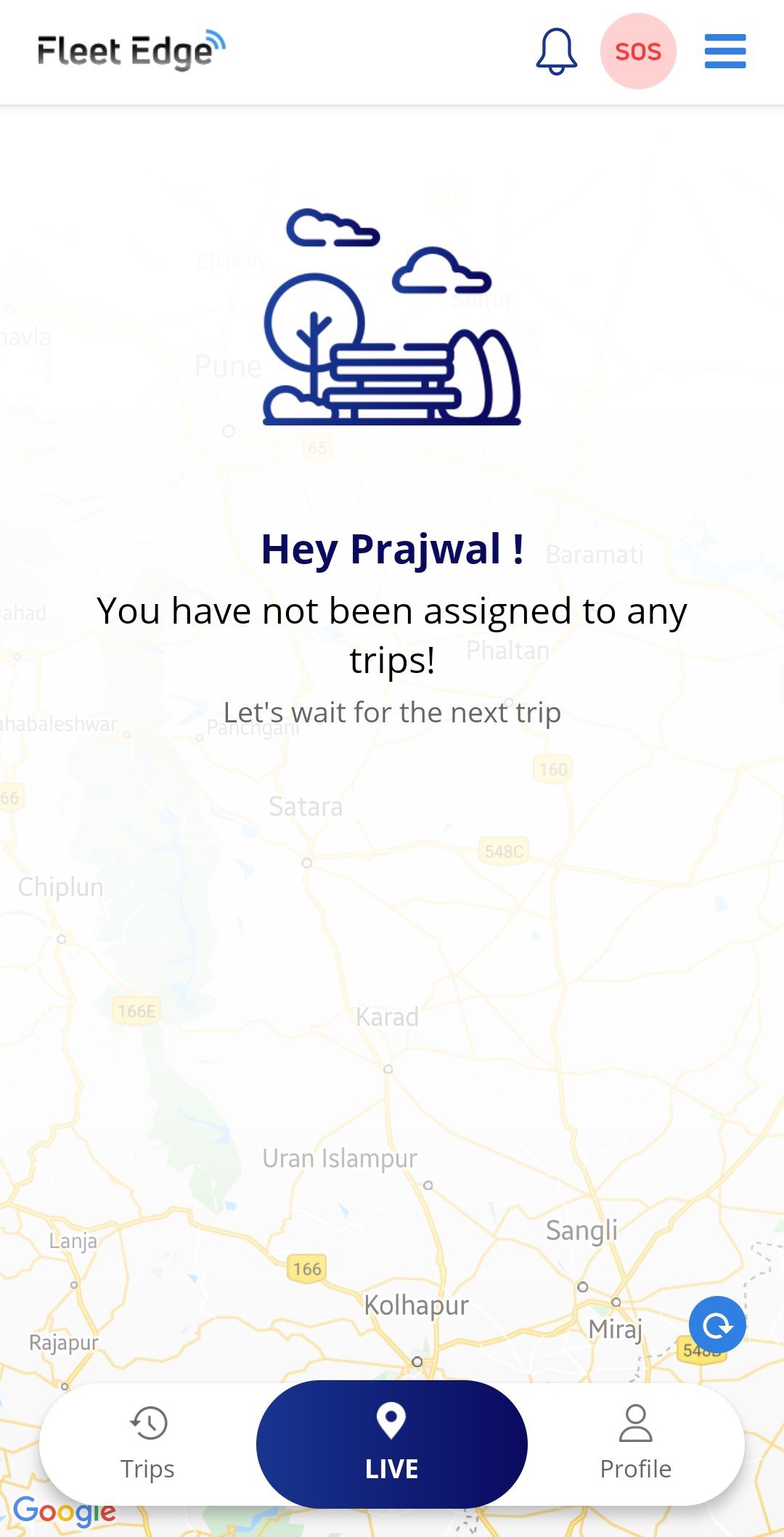The image size is (784, 1537).
Task: Switch to the Trips tab
Action: tap(148, 1443)
